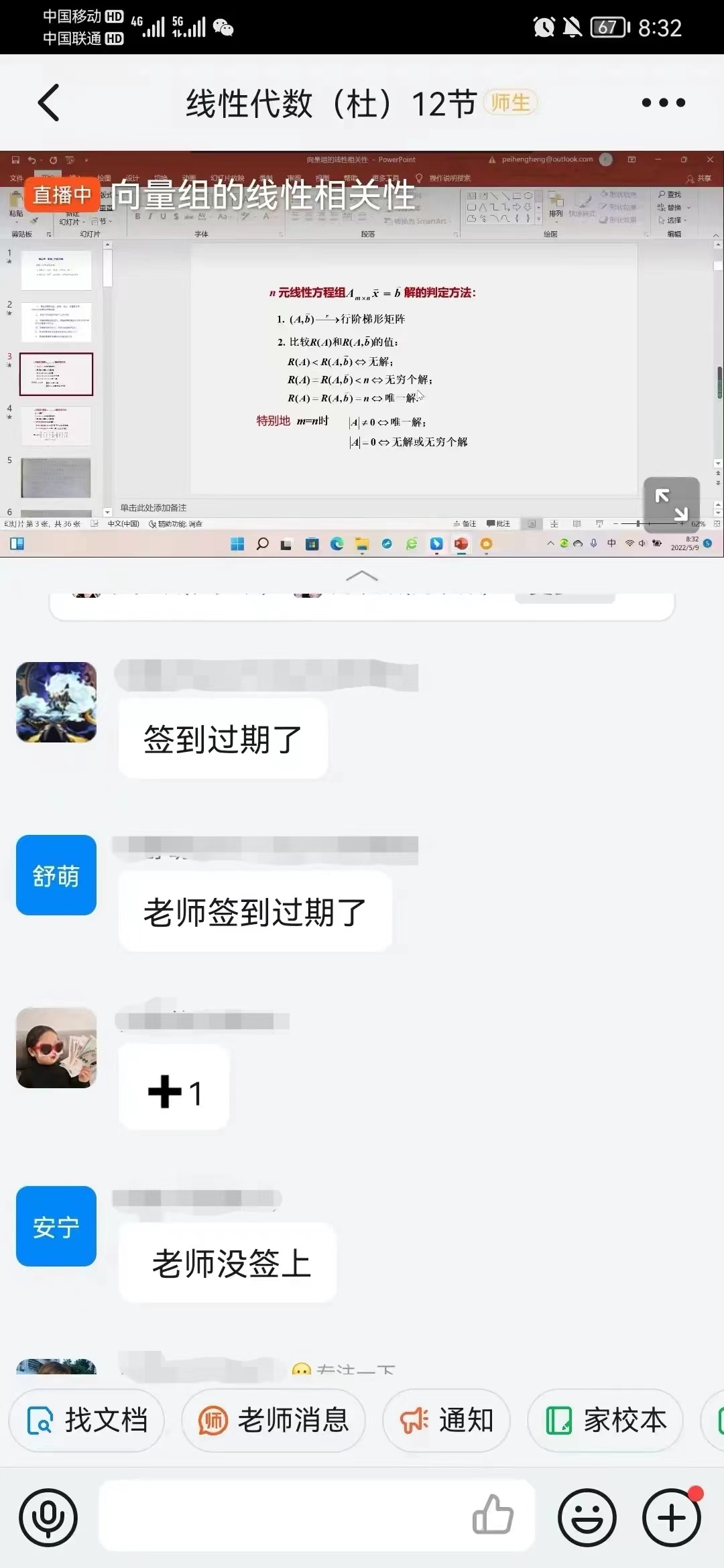Image resolution: width=724 pixels, height=1568 pixels.
Task: Open the three-dot overflow menu
Action: (x=663, y=103)
